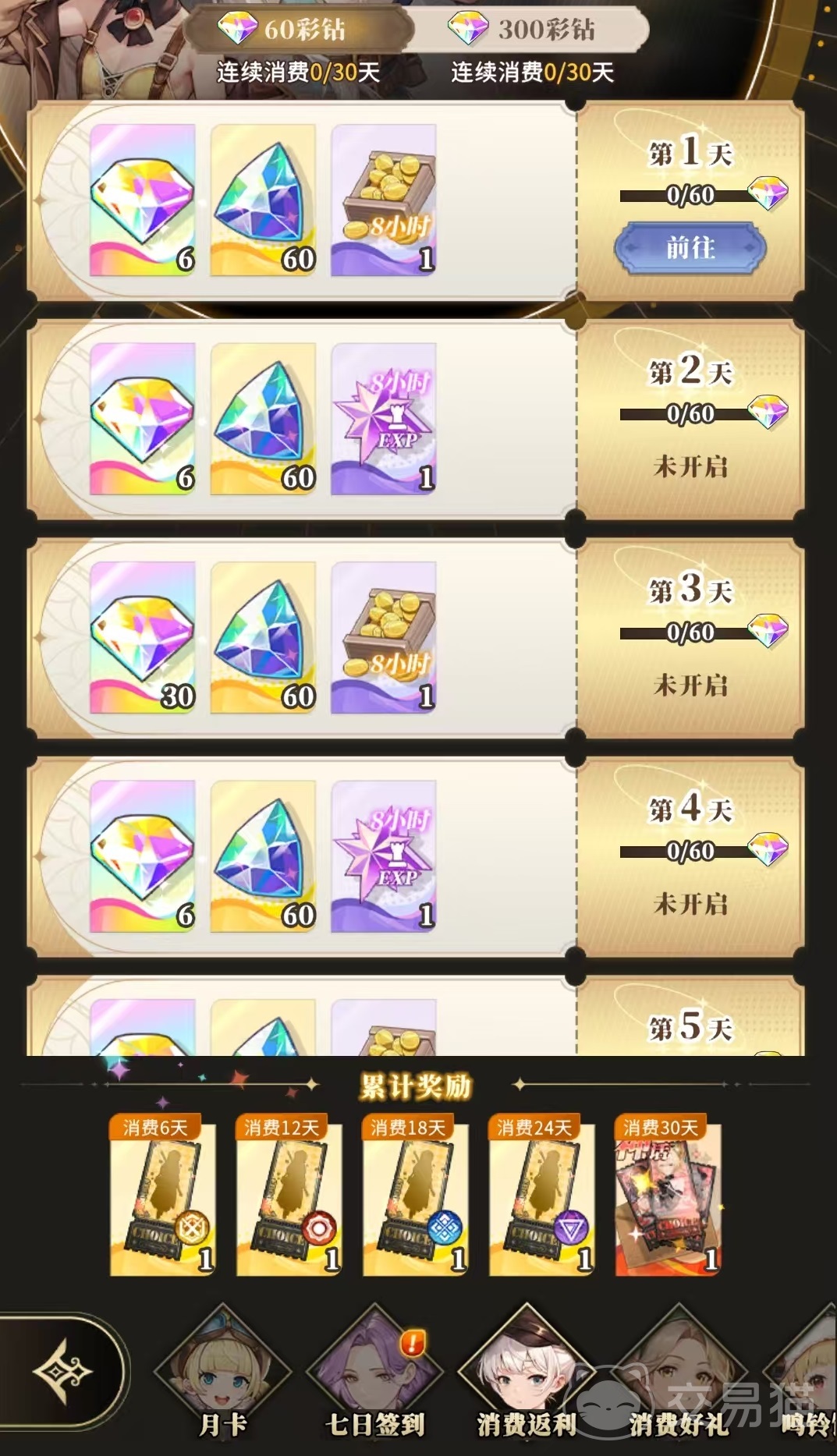The image size is (837, 1456).
Task: Switch to the 300彩钻 tab
Action: point(532,31)
